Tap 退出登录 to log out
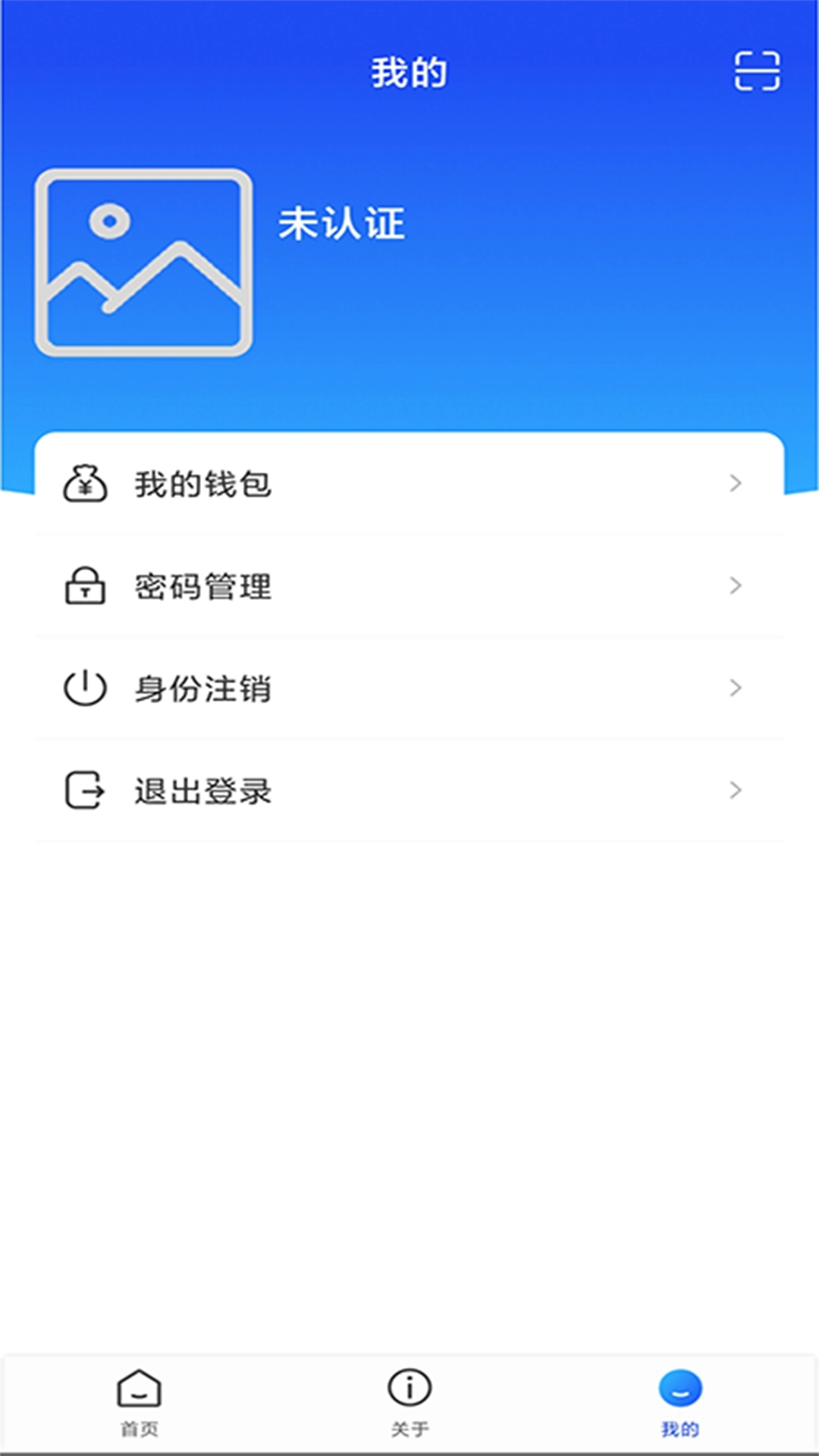This screenshot has width=819, height=1456. tap(201, 792)
